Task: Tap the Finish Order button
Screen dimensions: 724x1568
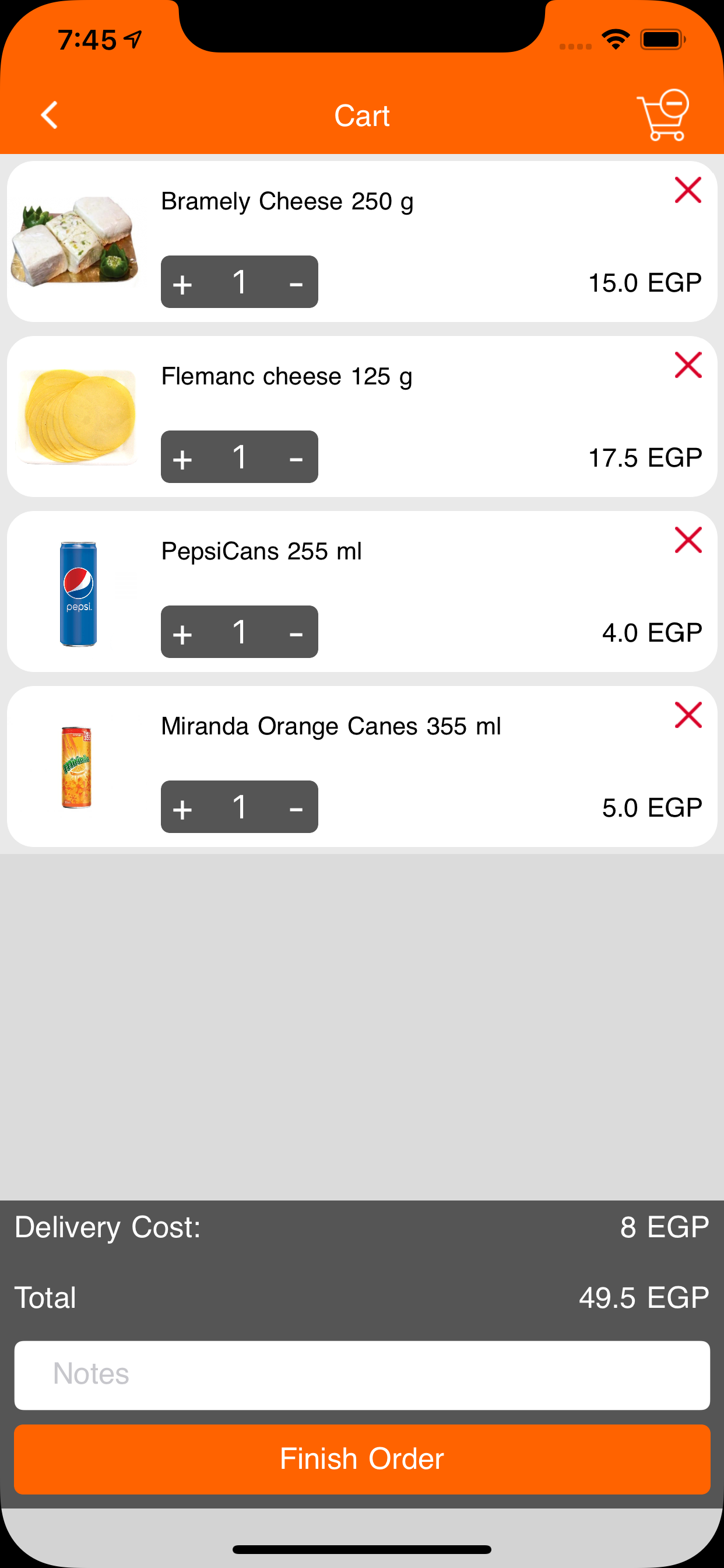Action: click(x=362, y=1459)
